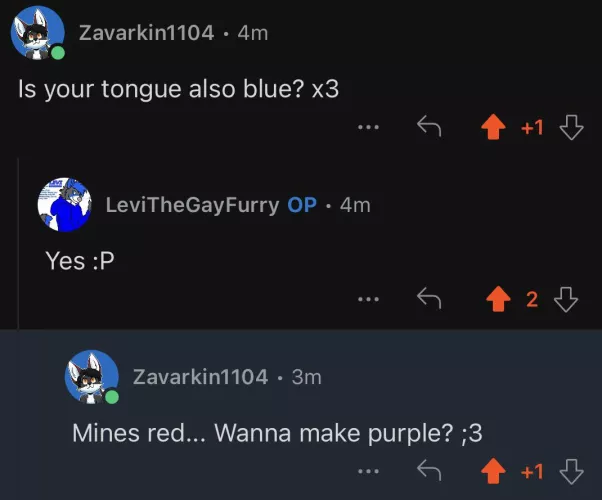Image resolution: width=602 pixels, height=500 pixels.
Task: Upvote the 'Wanna make purple?' comment
Action: (x=492, y=470)
